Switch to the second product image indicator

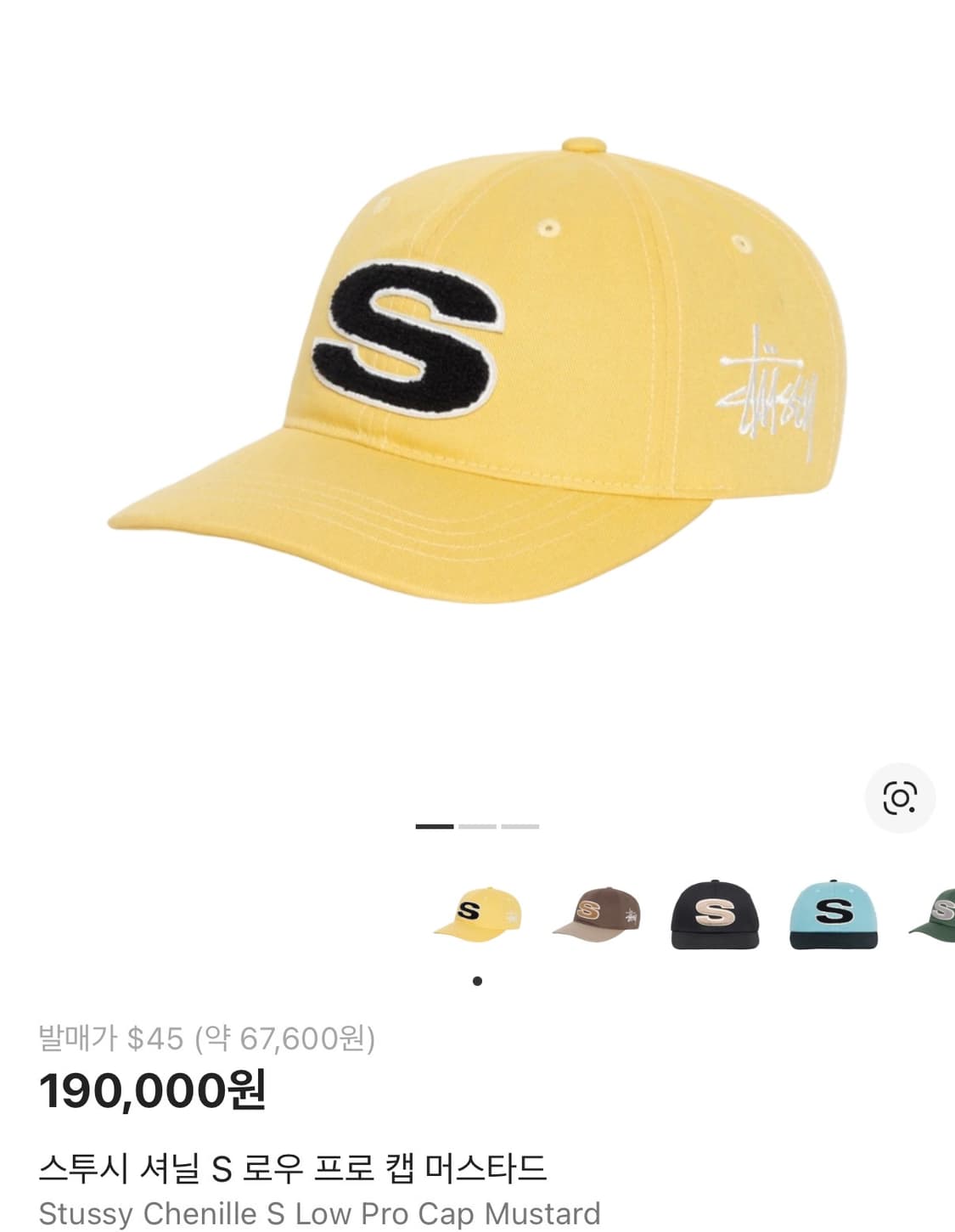(x=478, y=825)
